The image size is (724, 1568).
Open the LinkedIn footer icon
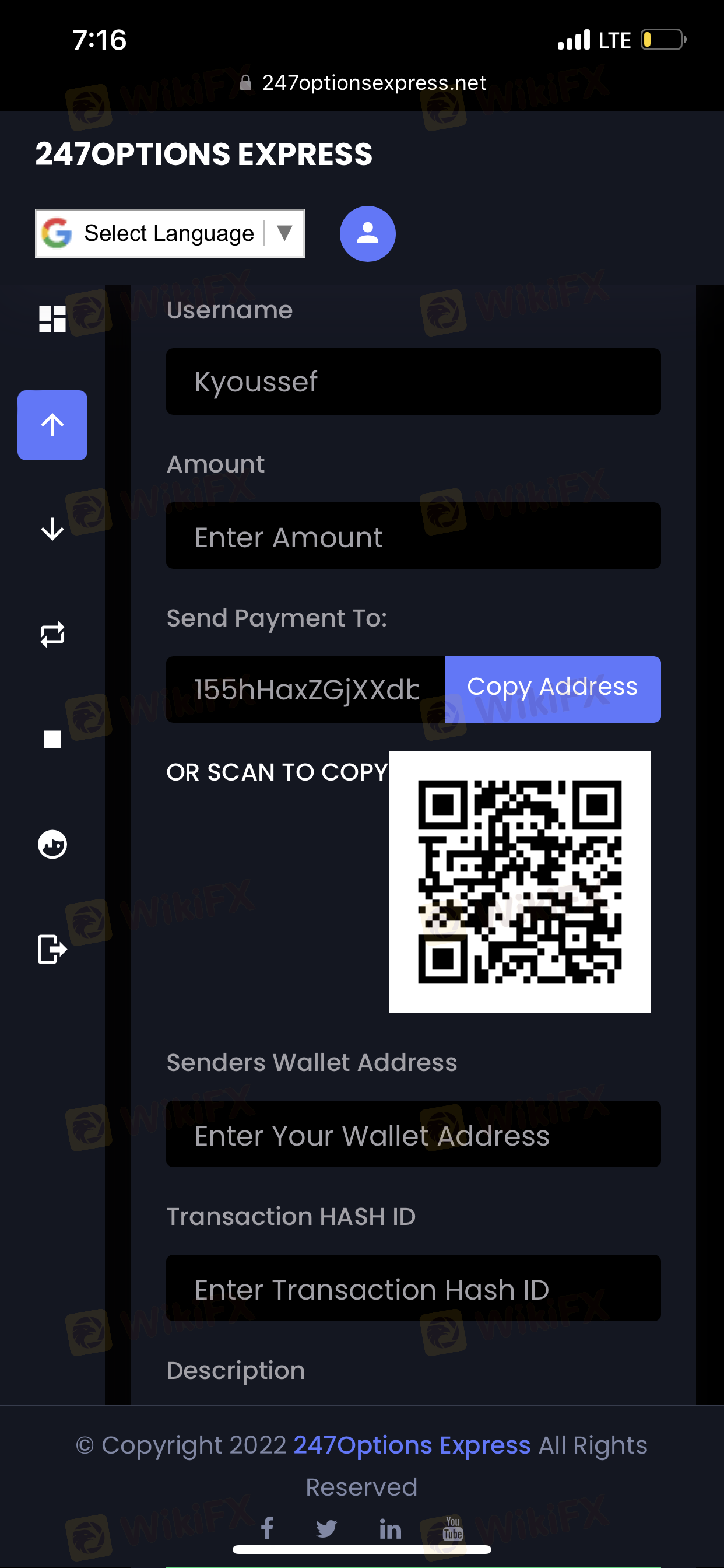390,1528
